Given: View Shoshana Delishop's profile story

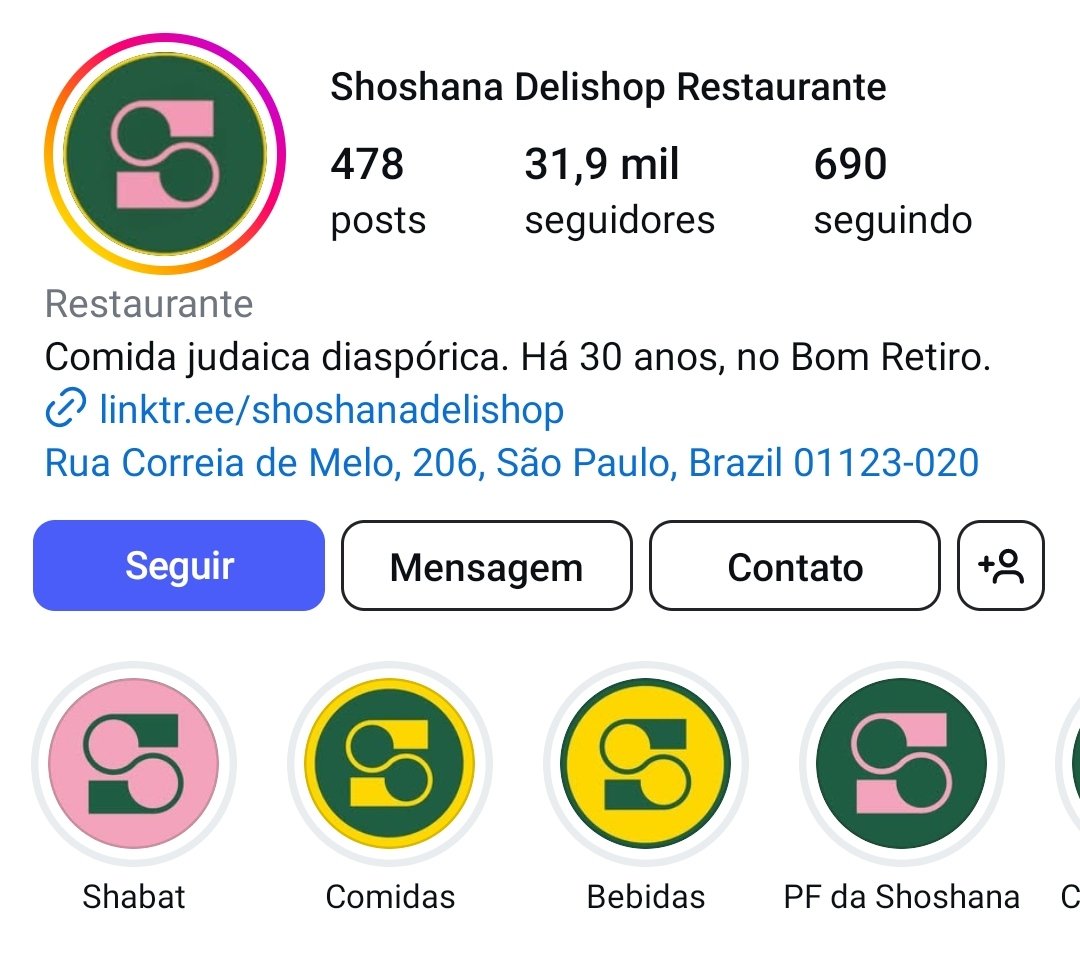Looking at the screenshot, I should click(165, 153).
